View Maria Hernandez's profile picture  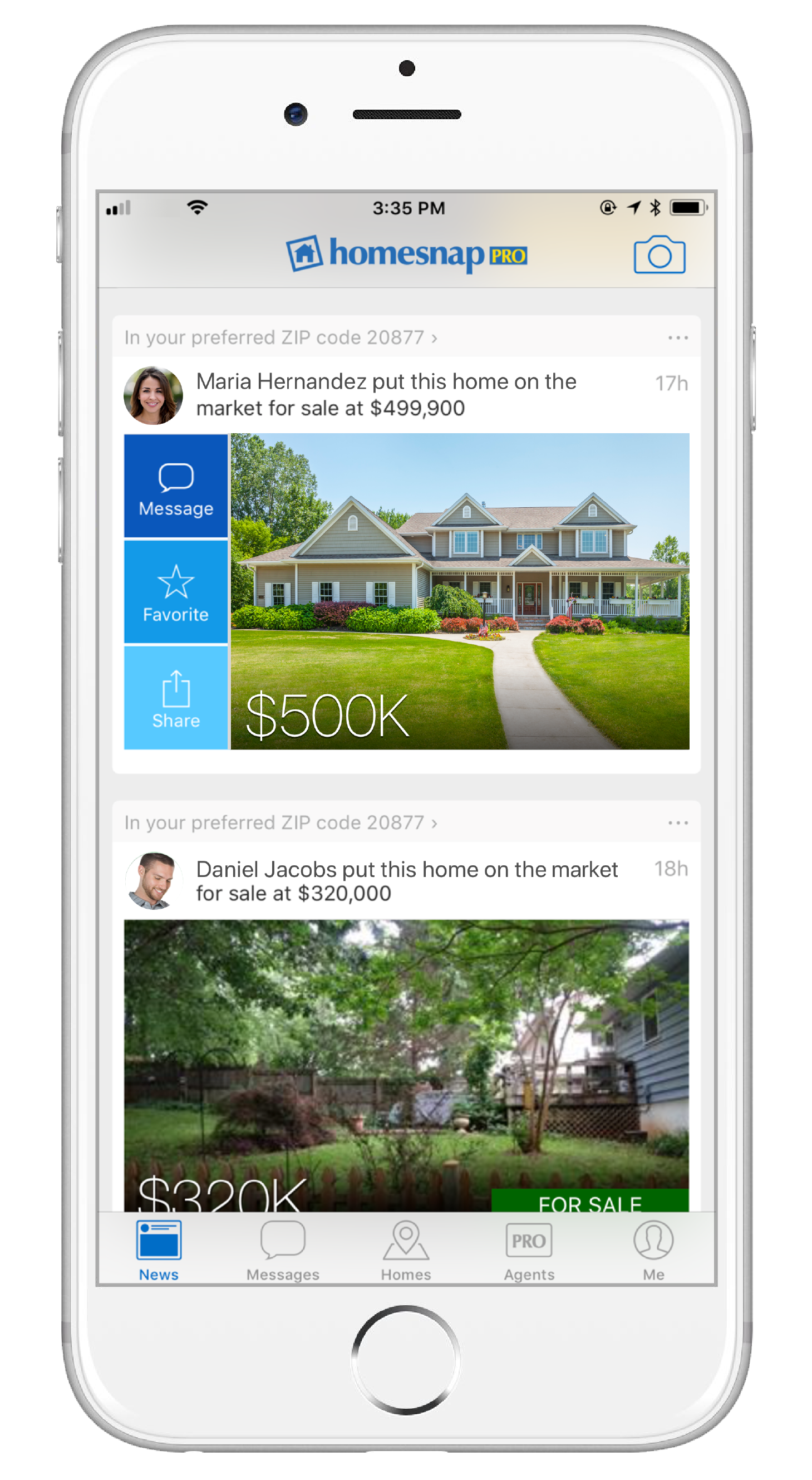pos(153,395)
